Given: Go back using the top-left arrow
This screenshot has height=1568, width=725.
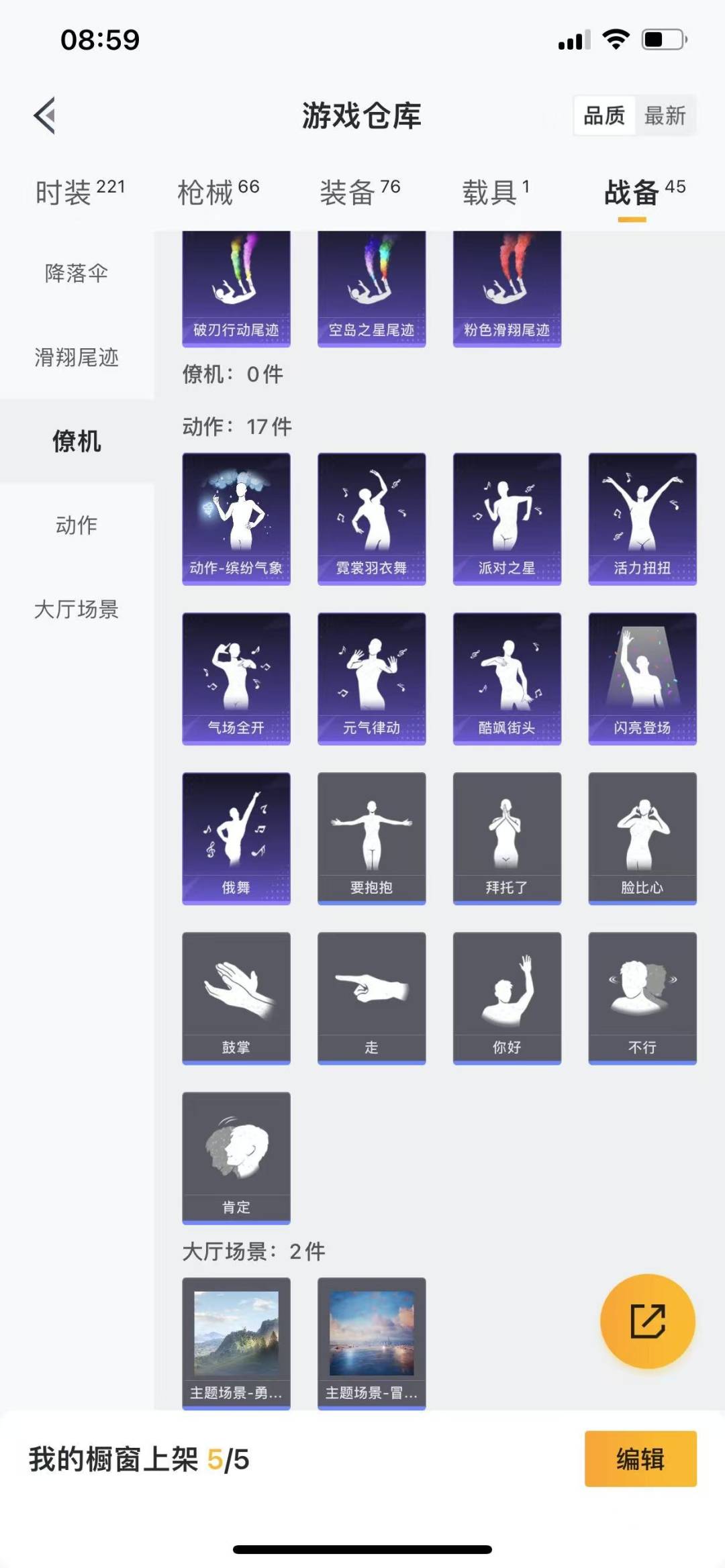Looking at the screenshot, I should pyautogui.click(x=44, y=115).
